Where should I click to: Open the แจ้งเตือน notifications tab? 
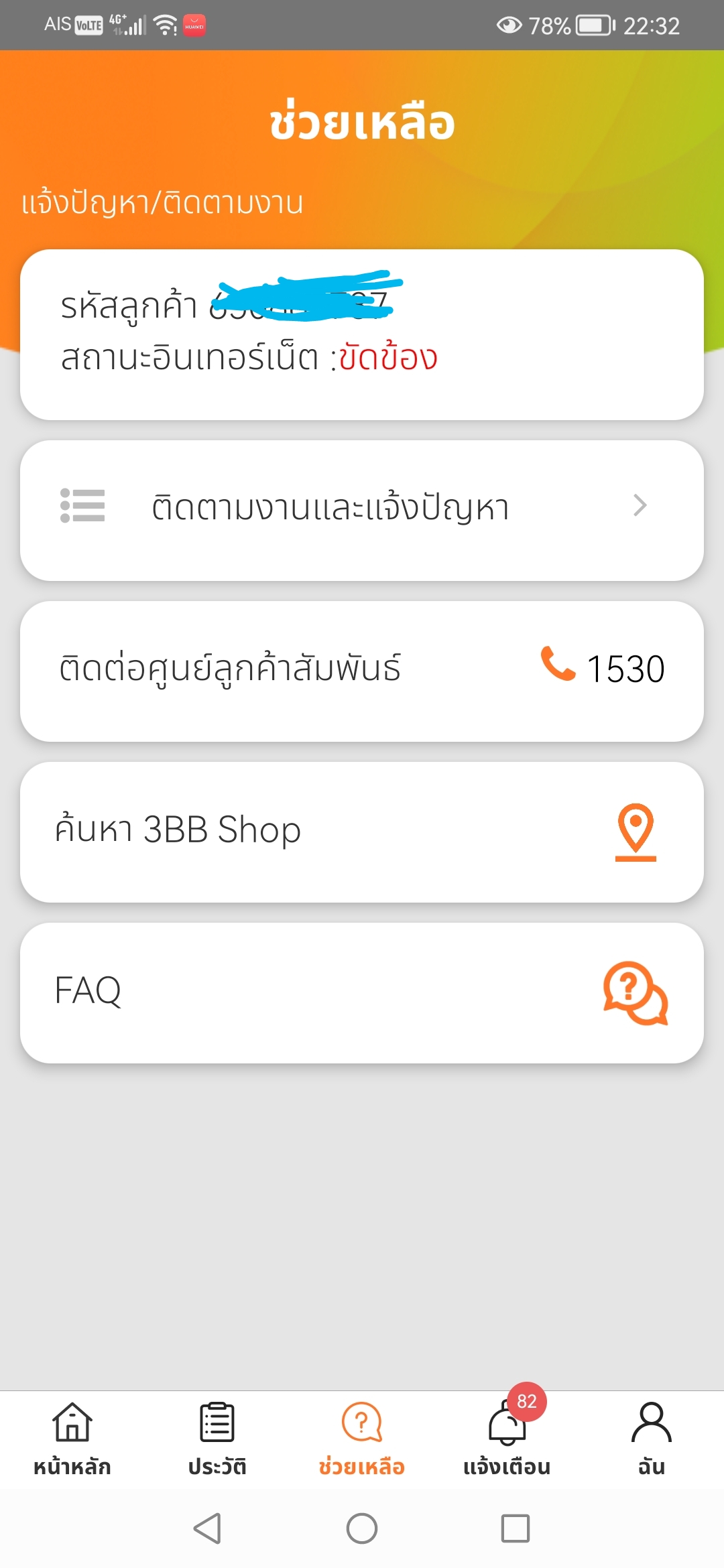(x=507, y=1439)
